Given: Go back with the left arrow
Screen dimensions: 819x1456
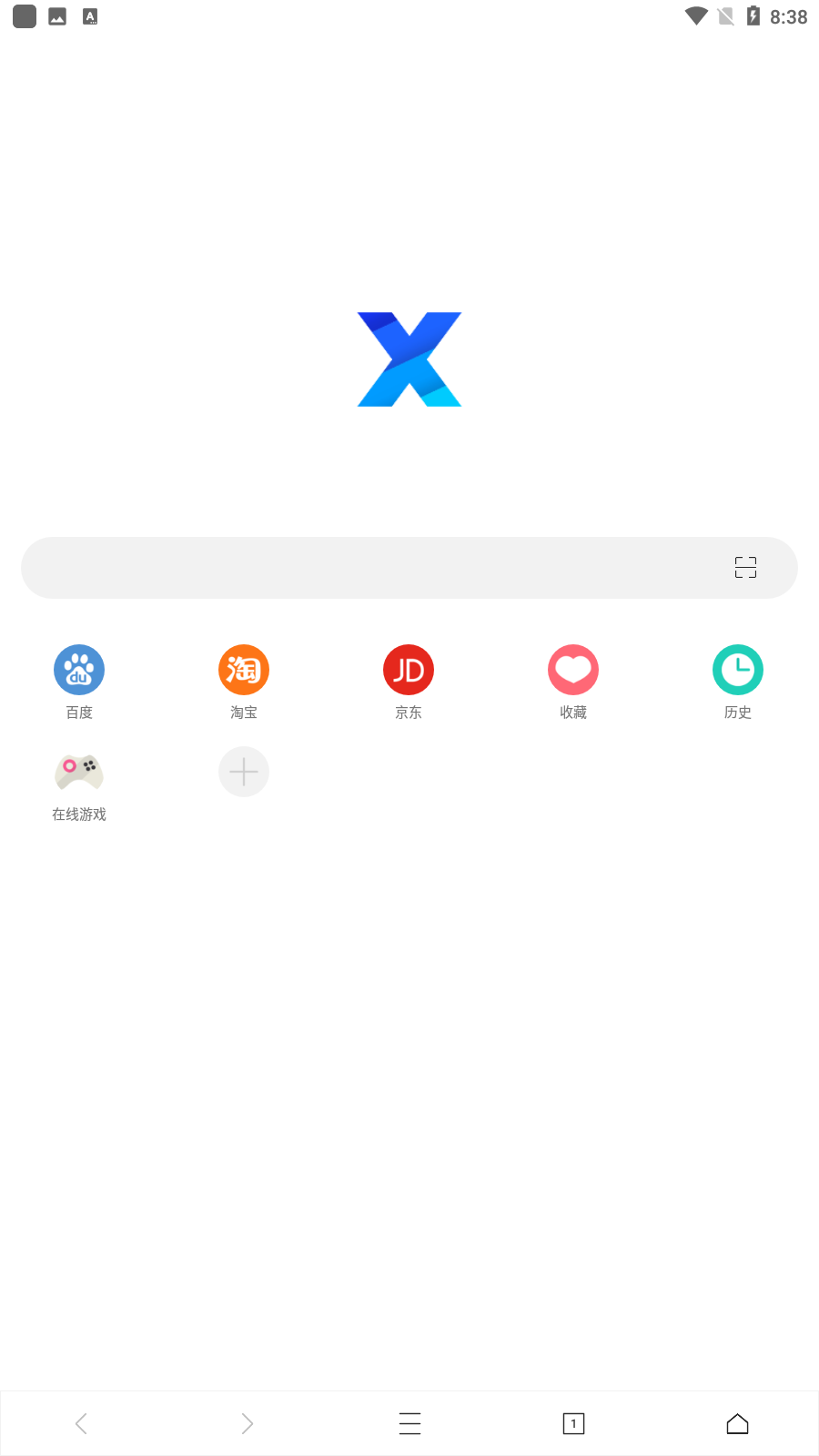Looking at the screenshot, I should [x=82, y=1424].
